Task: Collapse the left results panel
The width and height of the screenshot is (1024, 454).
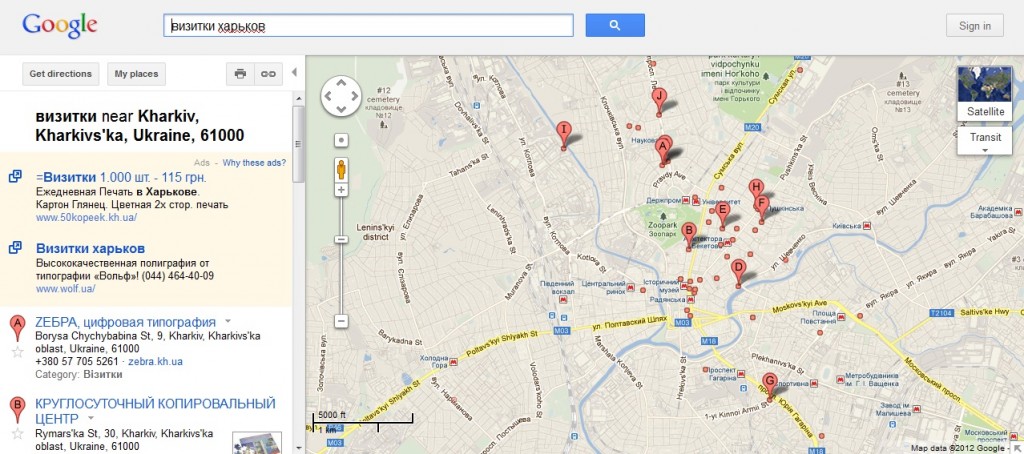Action: (295, 73)
